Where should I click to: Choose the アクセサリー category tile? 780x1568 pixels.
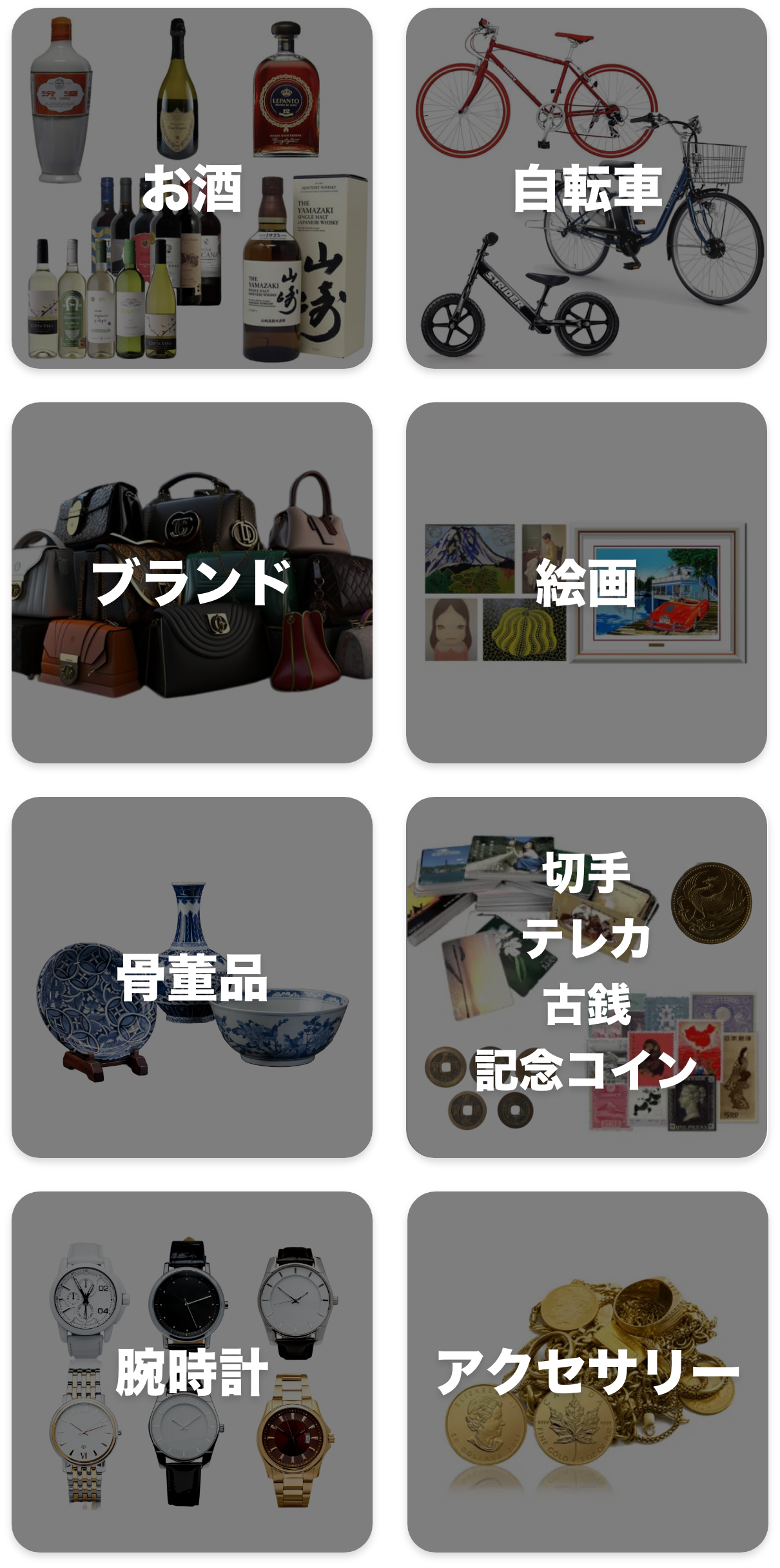click(x=587, y=1371)
